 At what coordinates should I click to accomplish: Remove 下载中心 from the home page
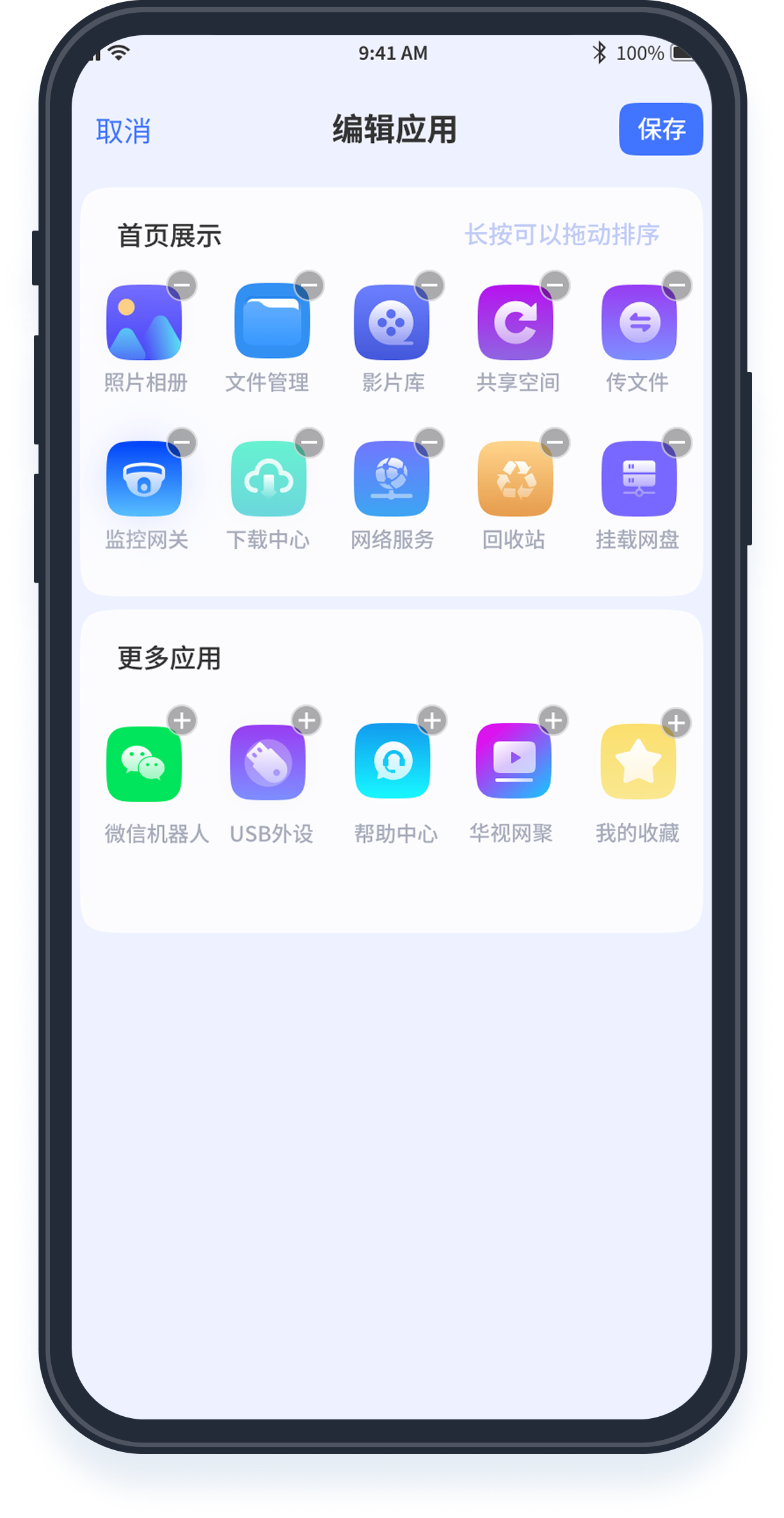click(x=309, y=442)
